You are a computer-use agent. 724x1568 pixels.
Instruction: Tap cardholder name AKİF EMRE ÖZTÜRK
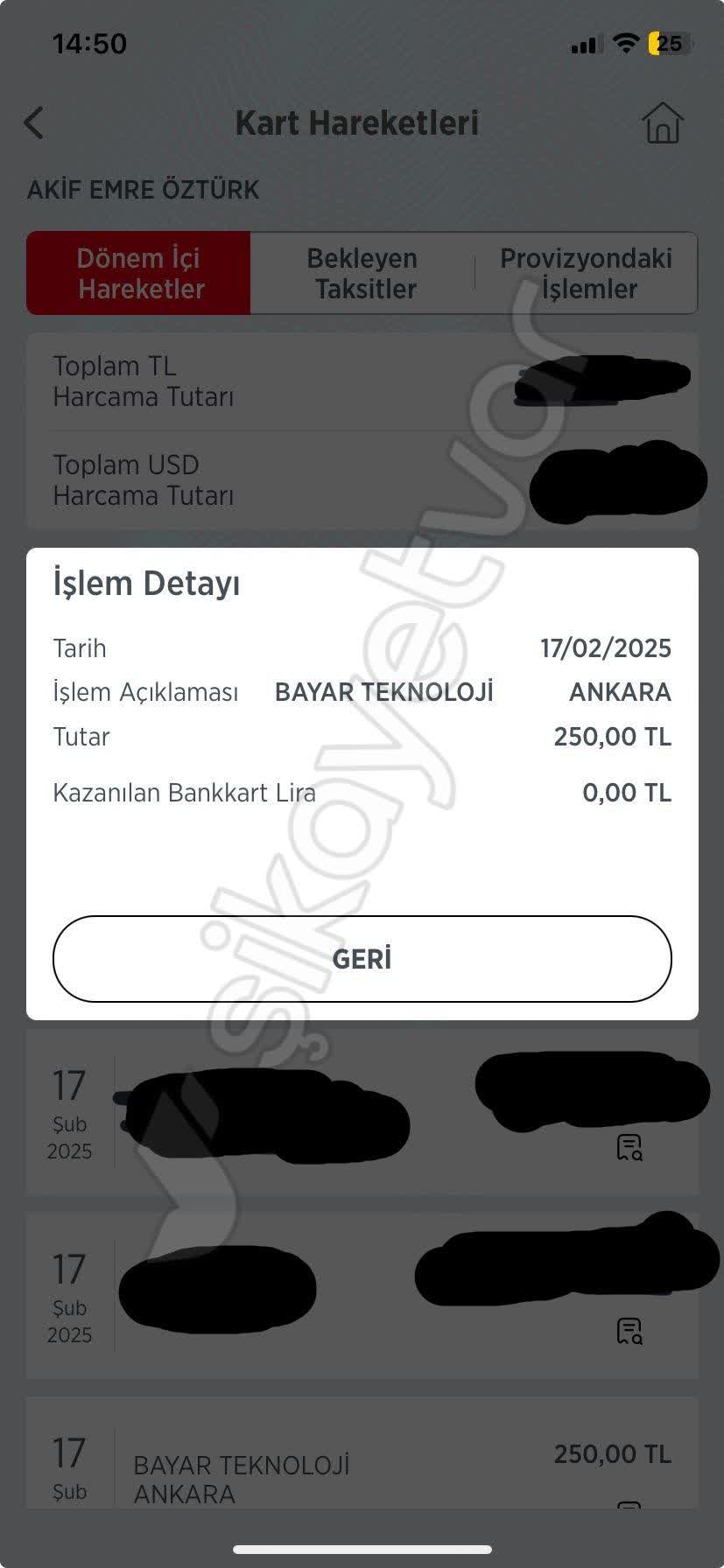tap(142, 189)
